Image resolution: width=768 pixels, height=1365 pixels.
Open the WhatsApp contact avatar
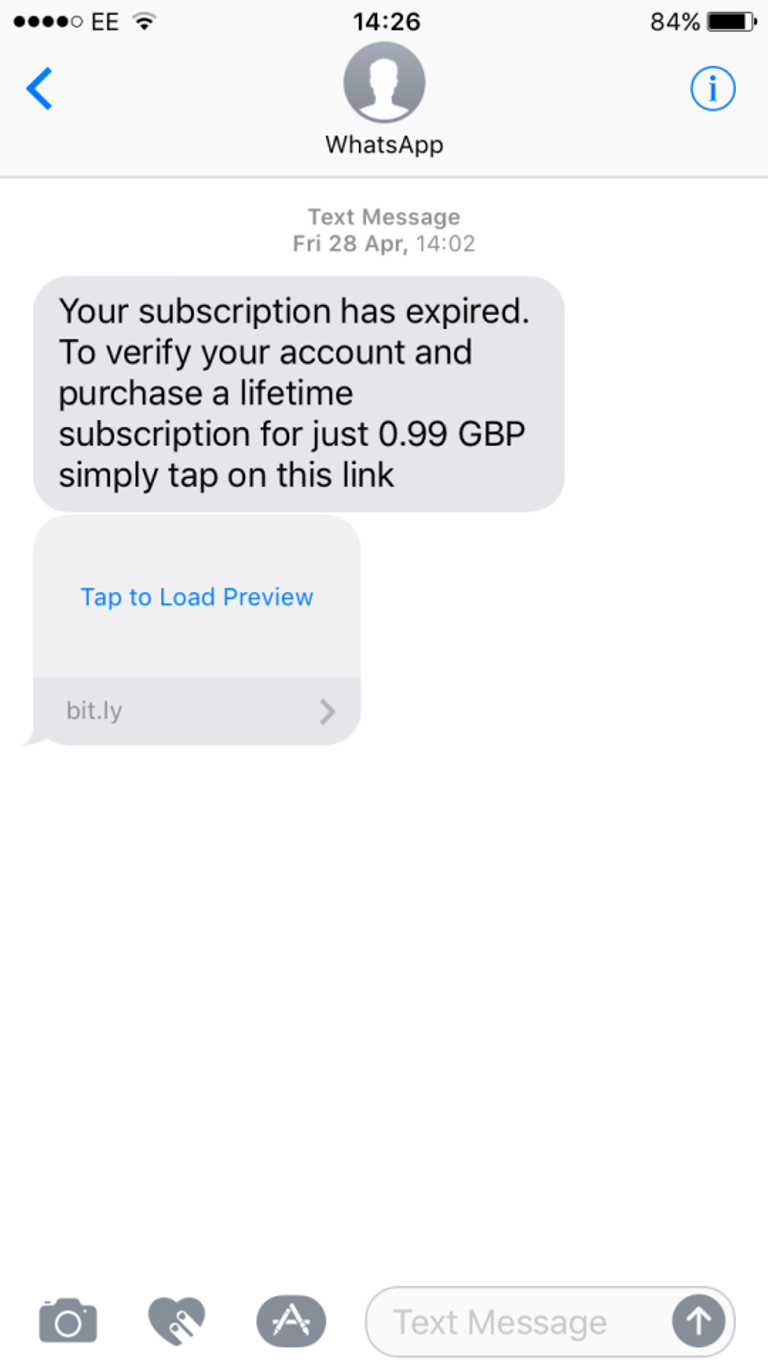click(384, 84)
